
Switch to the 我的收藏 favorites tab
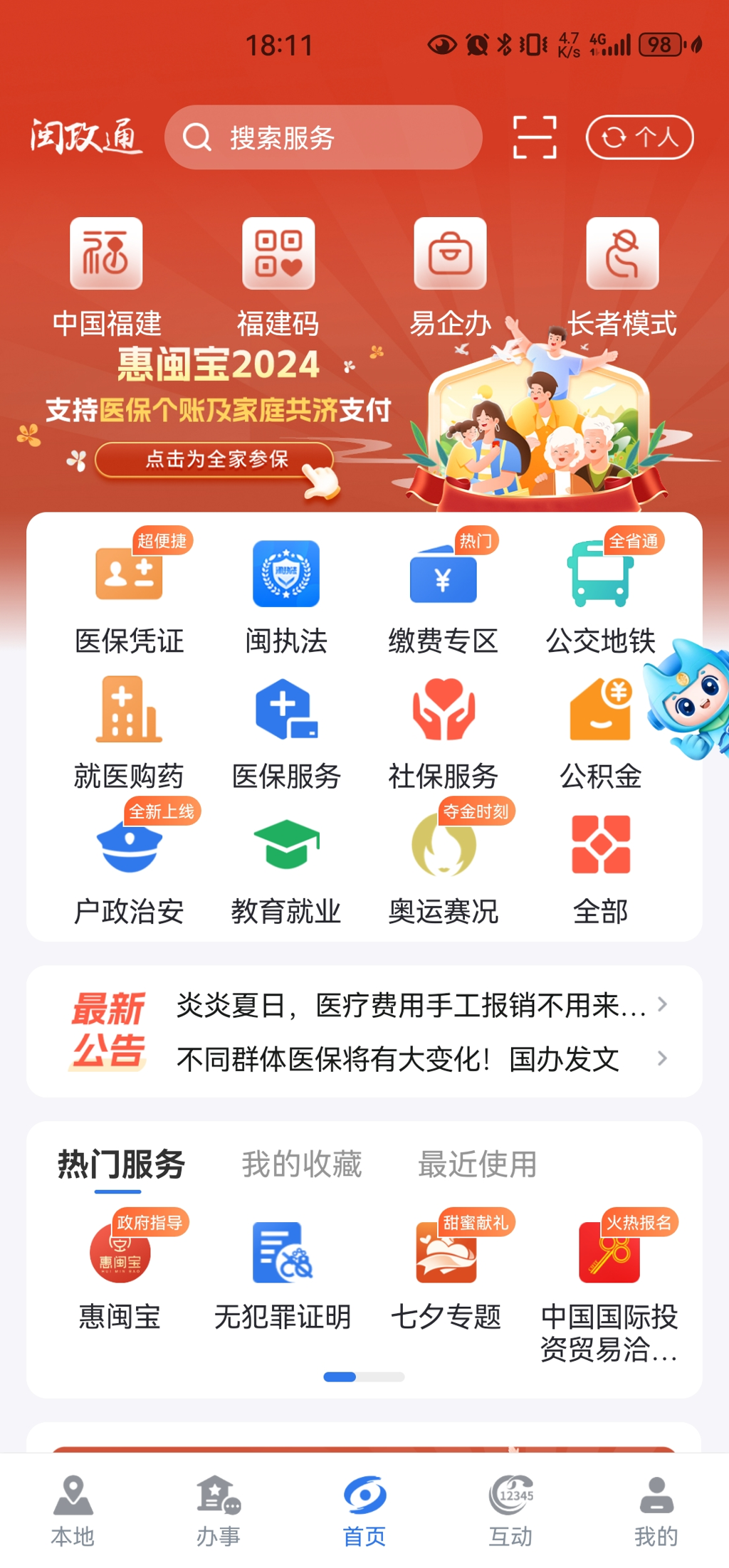point(302,1164)
